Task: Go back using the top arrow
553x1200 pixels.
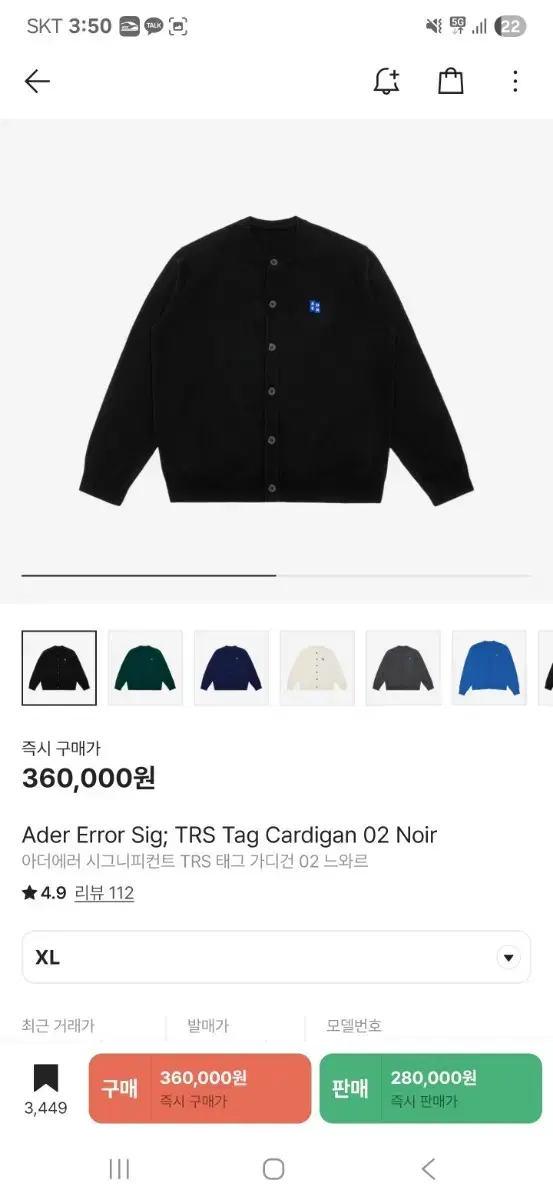Action: point(37,82)
